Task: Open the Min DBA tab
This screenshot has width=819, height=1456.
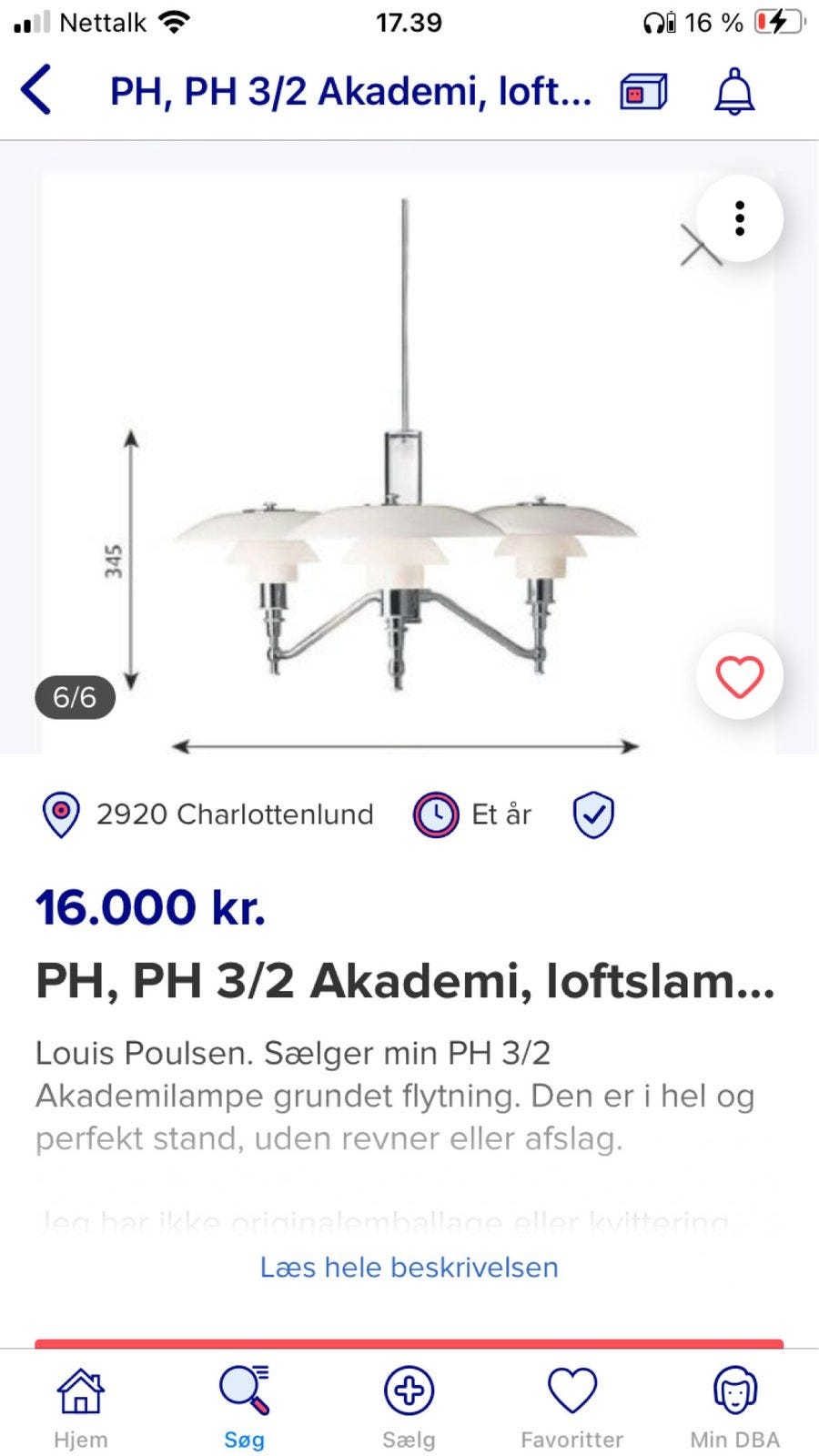Action: click(x=735, y=1406)
